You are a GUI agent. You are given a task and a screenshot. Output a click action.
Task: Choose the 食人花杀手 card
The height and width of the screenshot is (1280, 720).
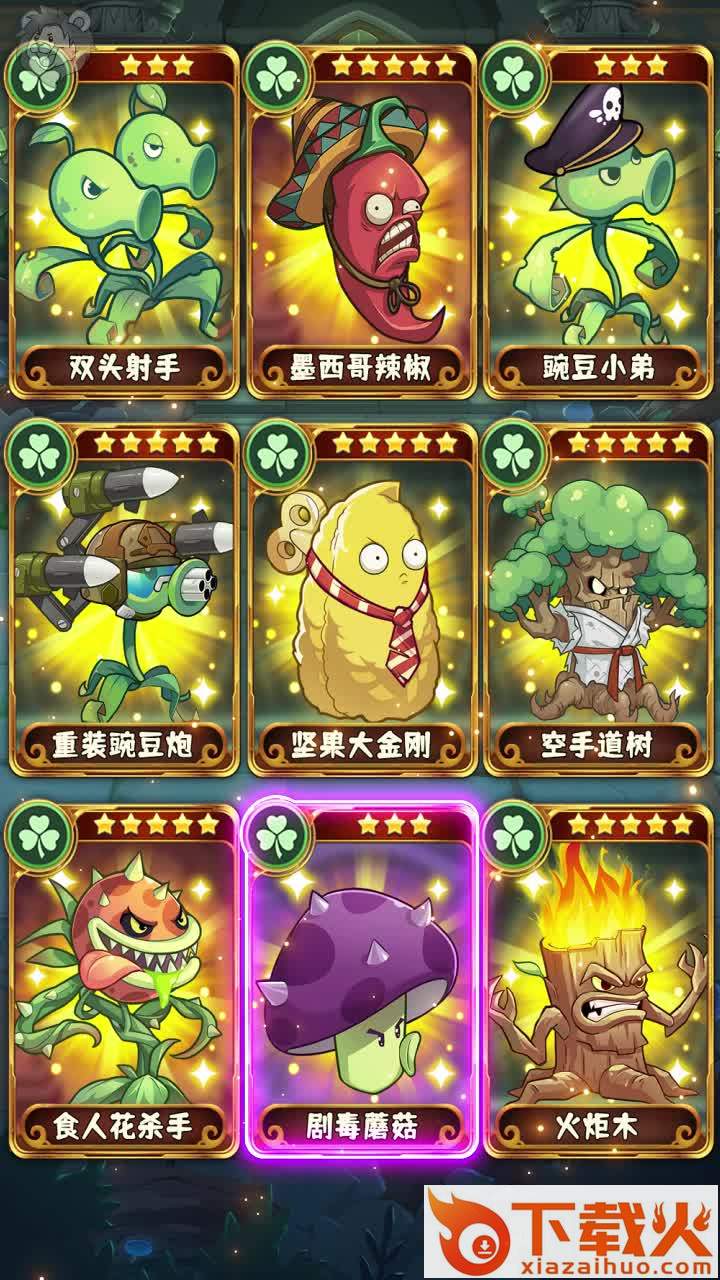coord(124,980)
